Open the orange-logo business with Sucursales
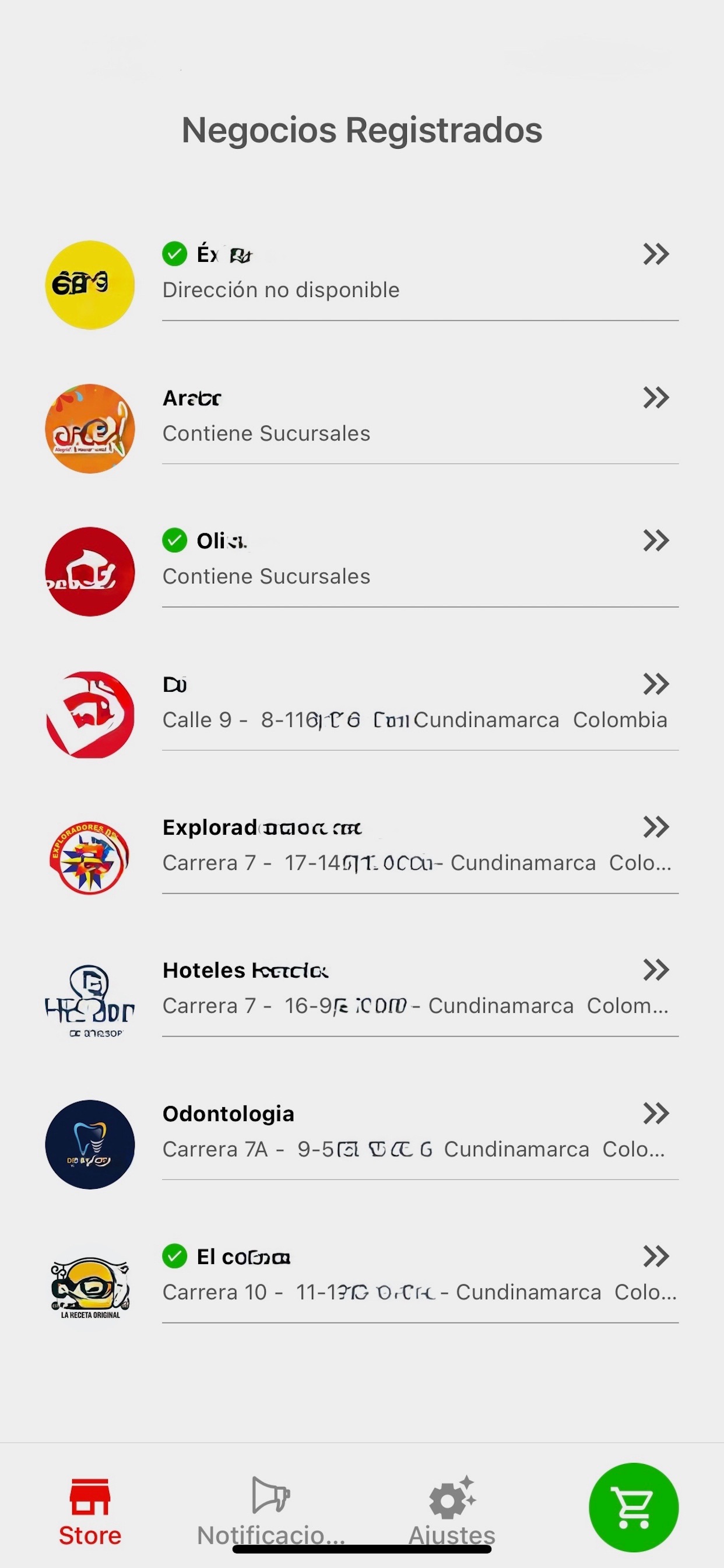The width and height of the screenshot is (724, 1568). click(362, 429)
